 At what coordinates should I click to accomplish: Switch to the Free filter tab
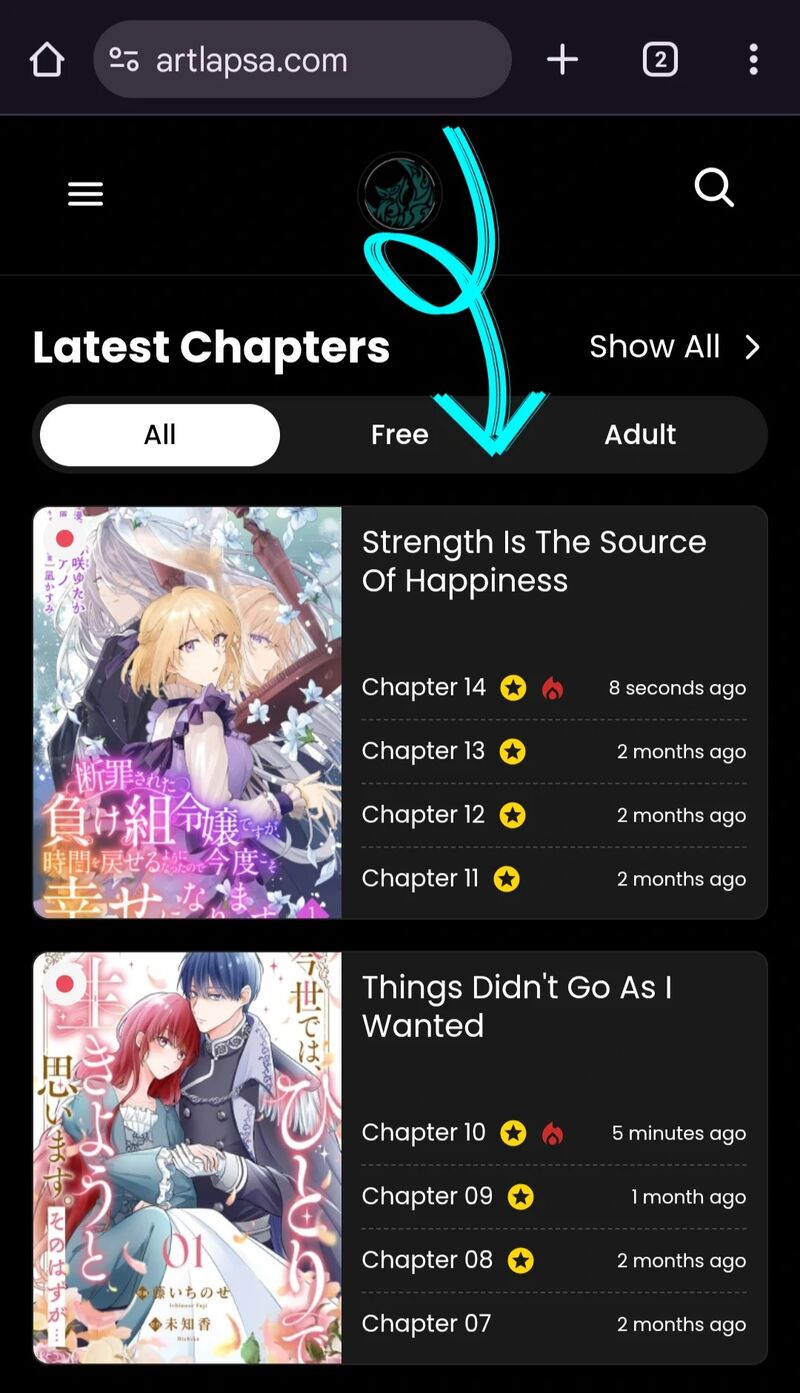399,435
